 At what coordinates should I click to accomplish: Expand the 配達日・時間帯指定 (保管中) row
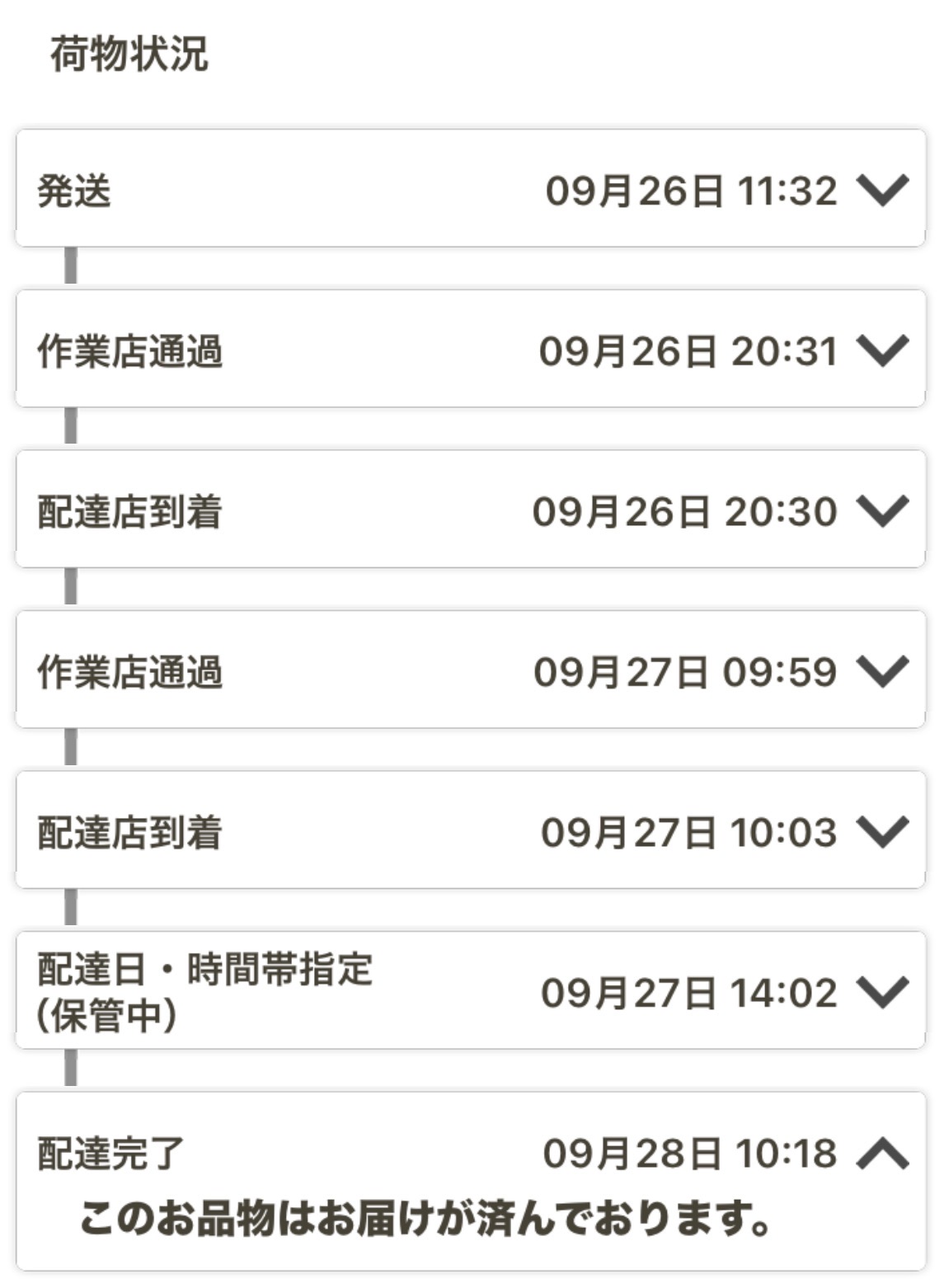click(882, 992)
